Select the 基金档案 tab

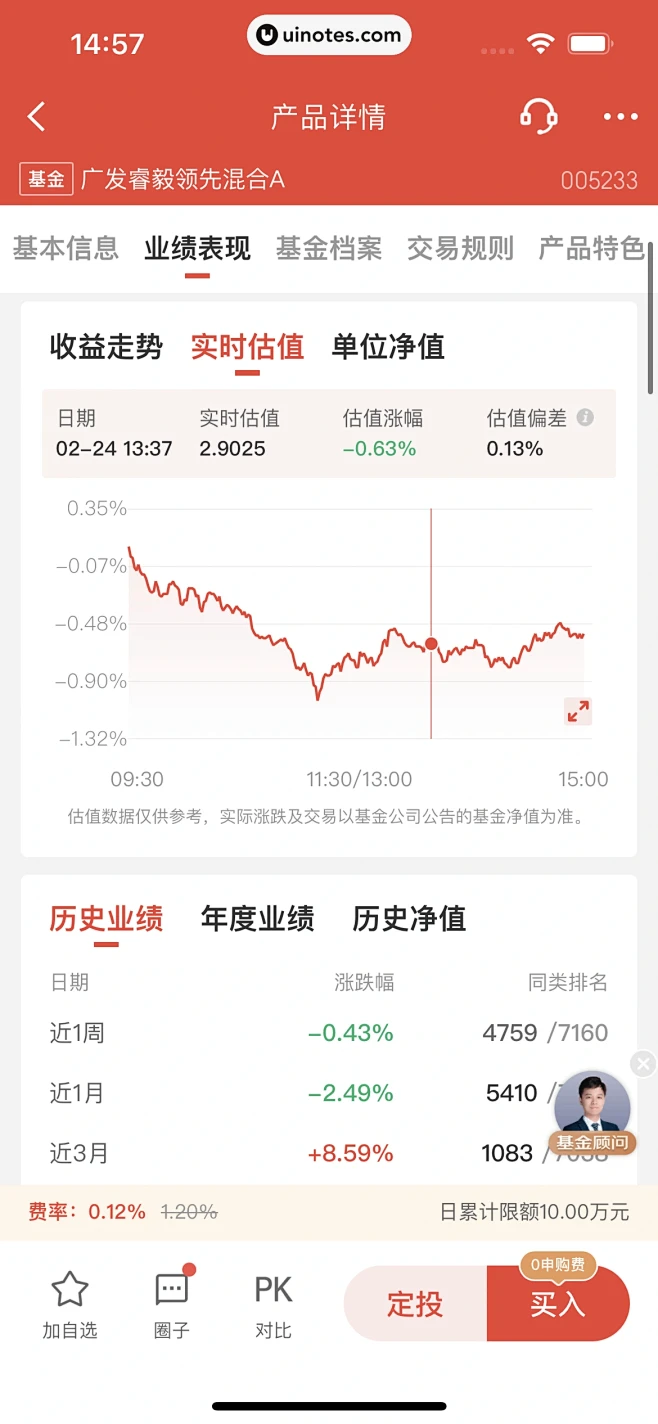(329, 248)
